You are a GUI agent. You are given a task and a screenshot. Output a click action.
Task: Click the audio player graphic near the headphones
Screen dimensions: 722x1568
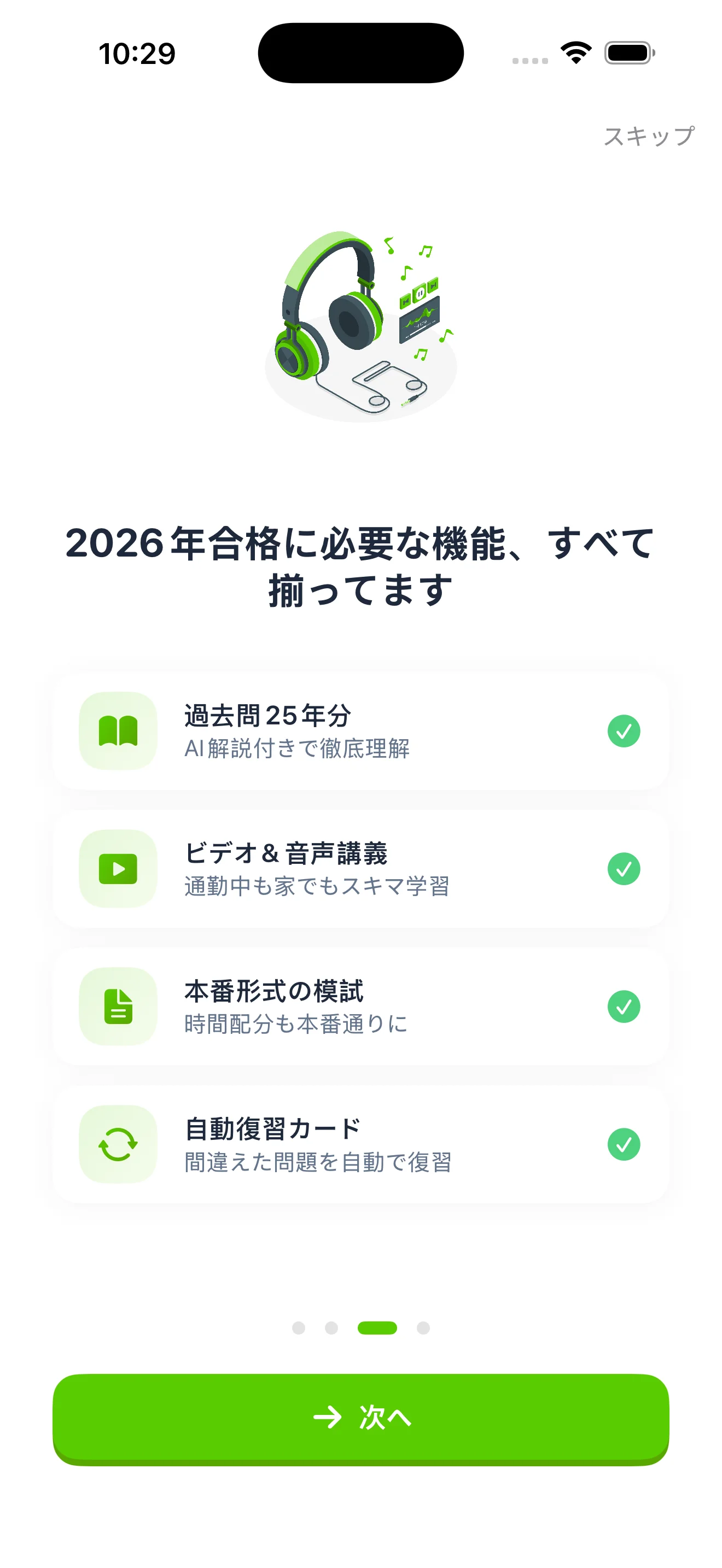point(420,320)
